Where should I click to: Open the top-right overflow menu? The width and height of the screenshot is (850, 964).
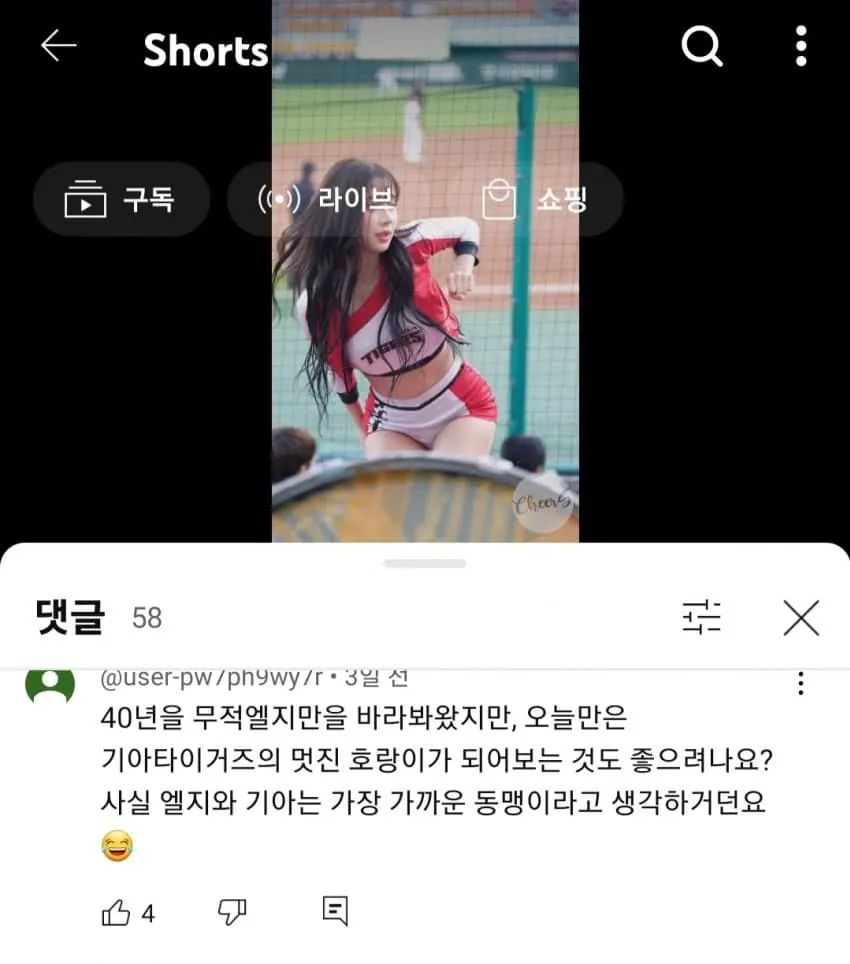pos(800,46)
